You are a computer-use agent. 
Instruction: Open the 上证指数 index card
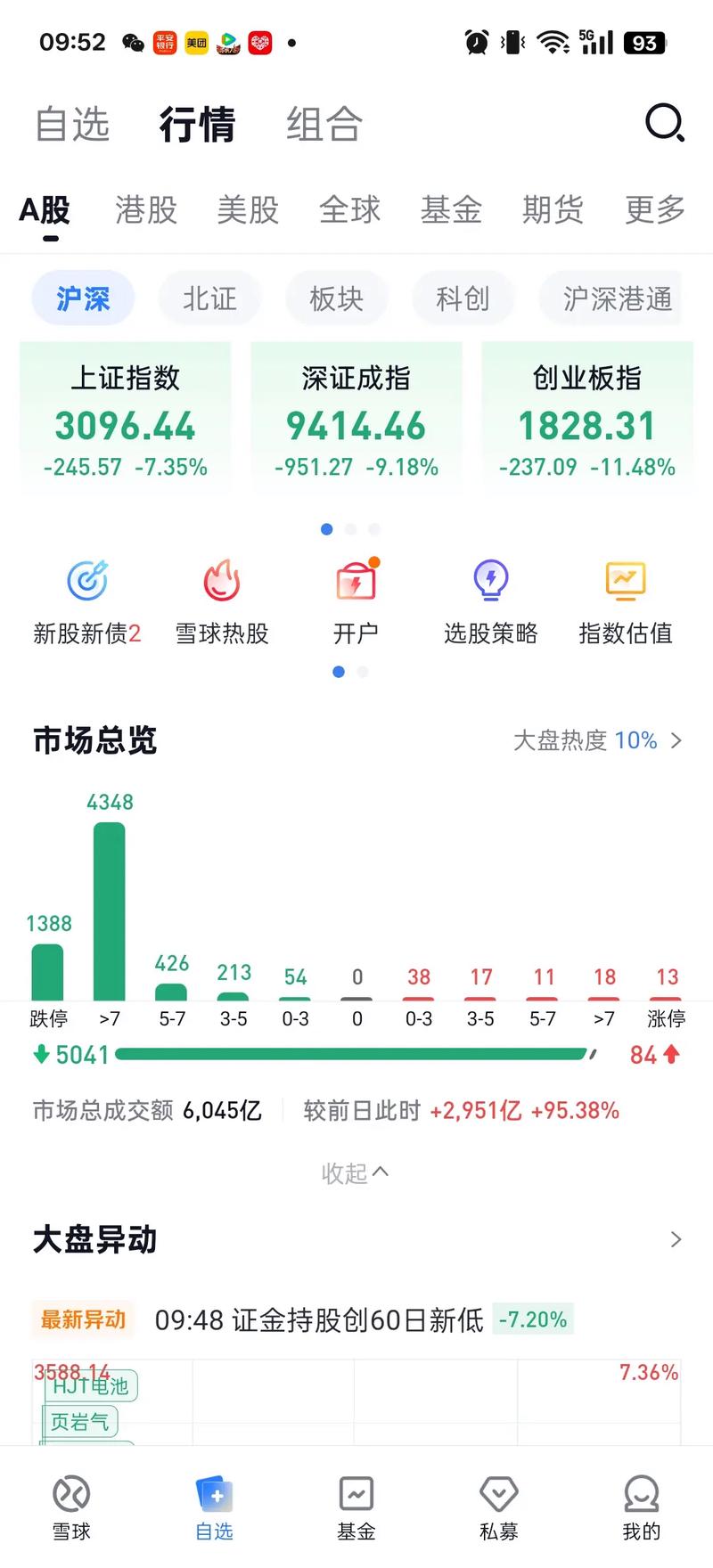point(126,419)
